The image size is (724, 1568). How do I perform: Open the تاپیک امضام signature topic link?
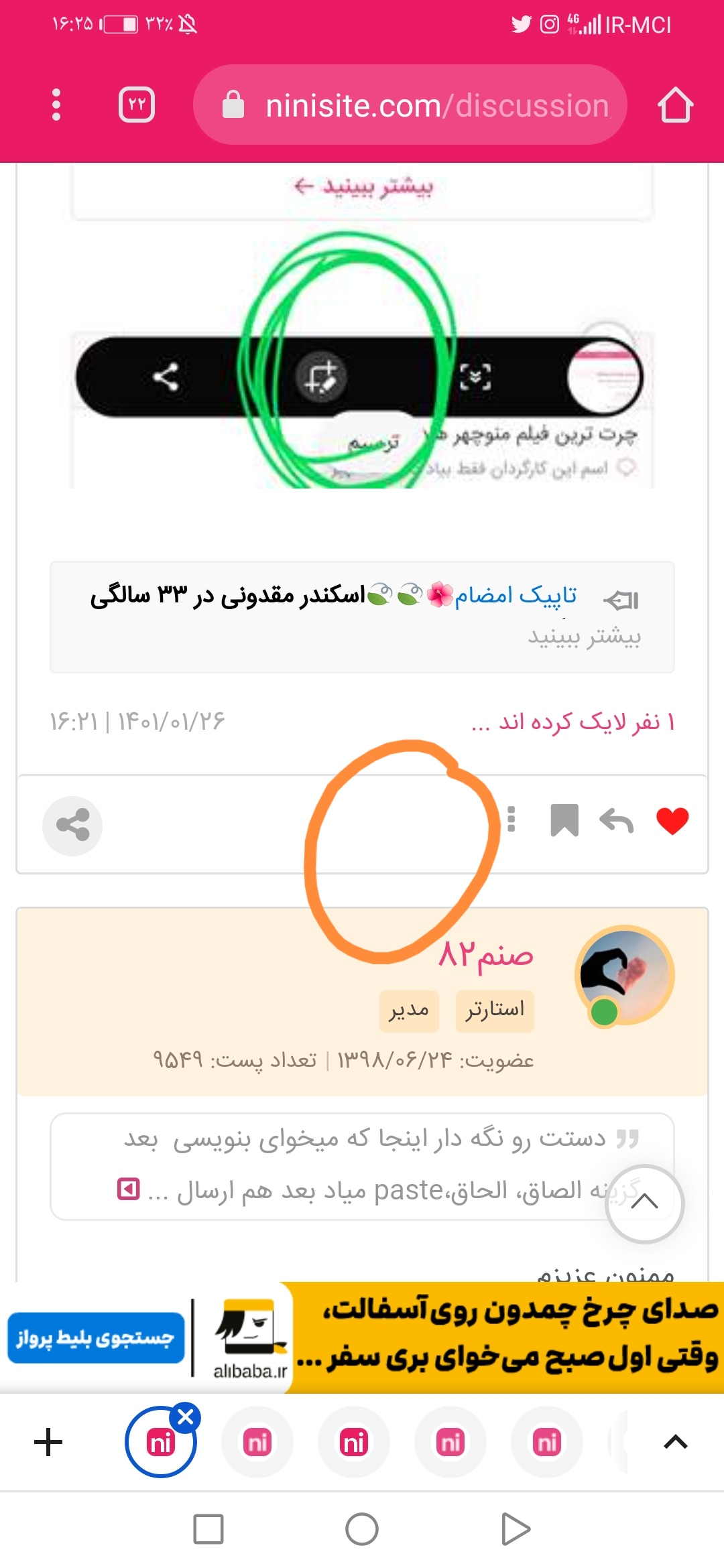coord(515,595)
